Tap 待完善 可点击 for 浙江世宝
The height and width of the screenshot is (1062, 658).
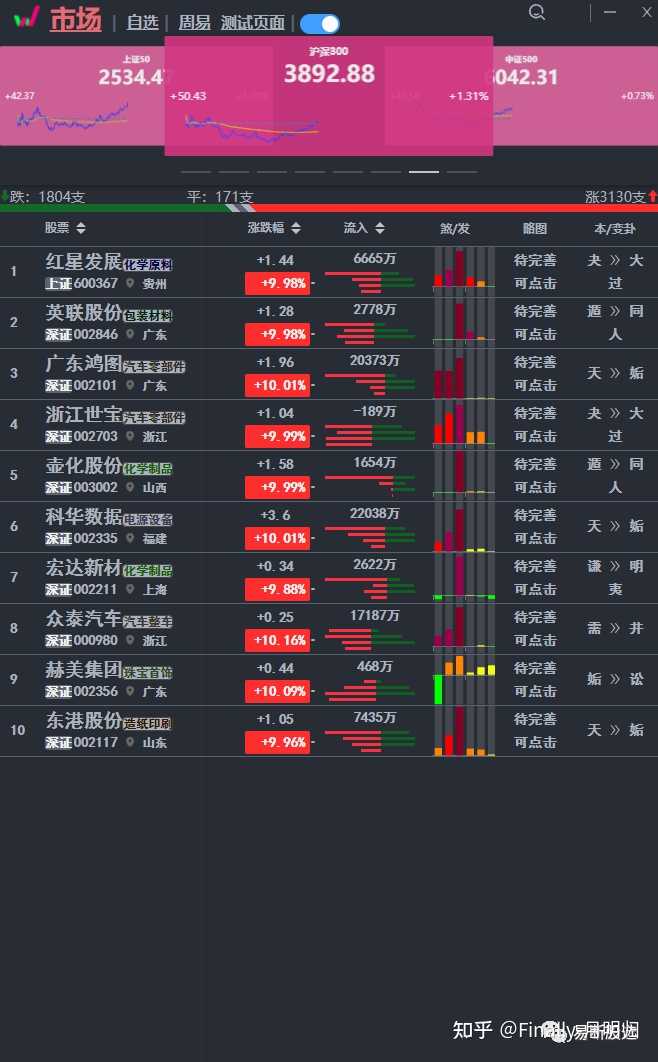[x=535, y=424]
